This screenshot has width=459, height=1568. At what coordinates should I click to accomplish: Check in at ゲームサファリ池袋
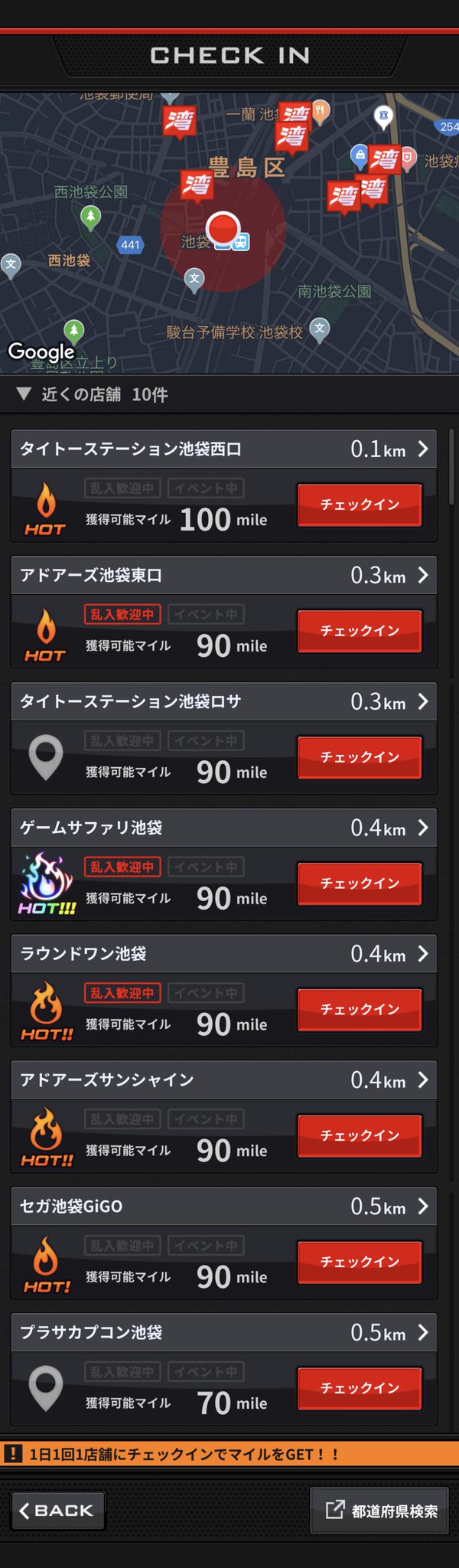pos(360,884)
